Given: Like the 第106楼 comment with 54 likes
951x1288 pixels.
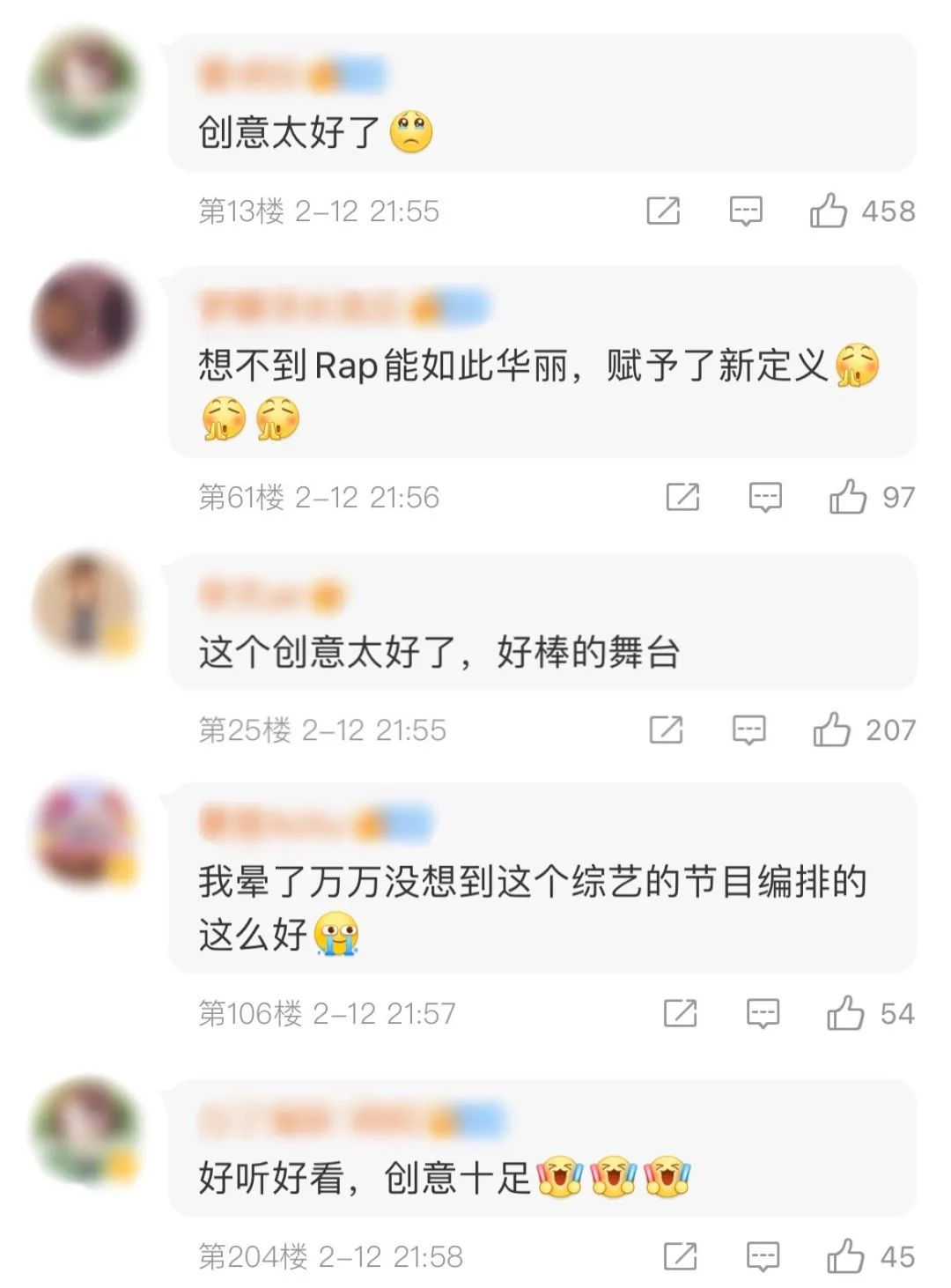Looking at the screenshot, I should click(x=845, y=1014).
